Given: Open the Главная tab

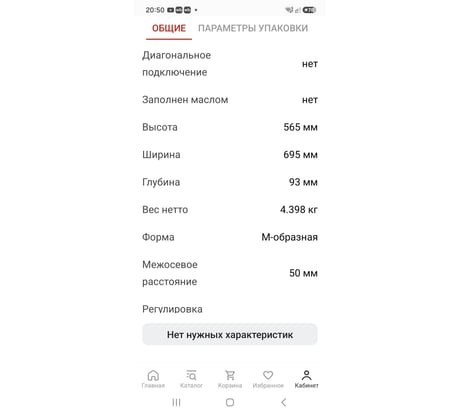Looking at the screenshot, I should [153, 379].
